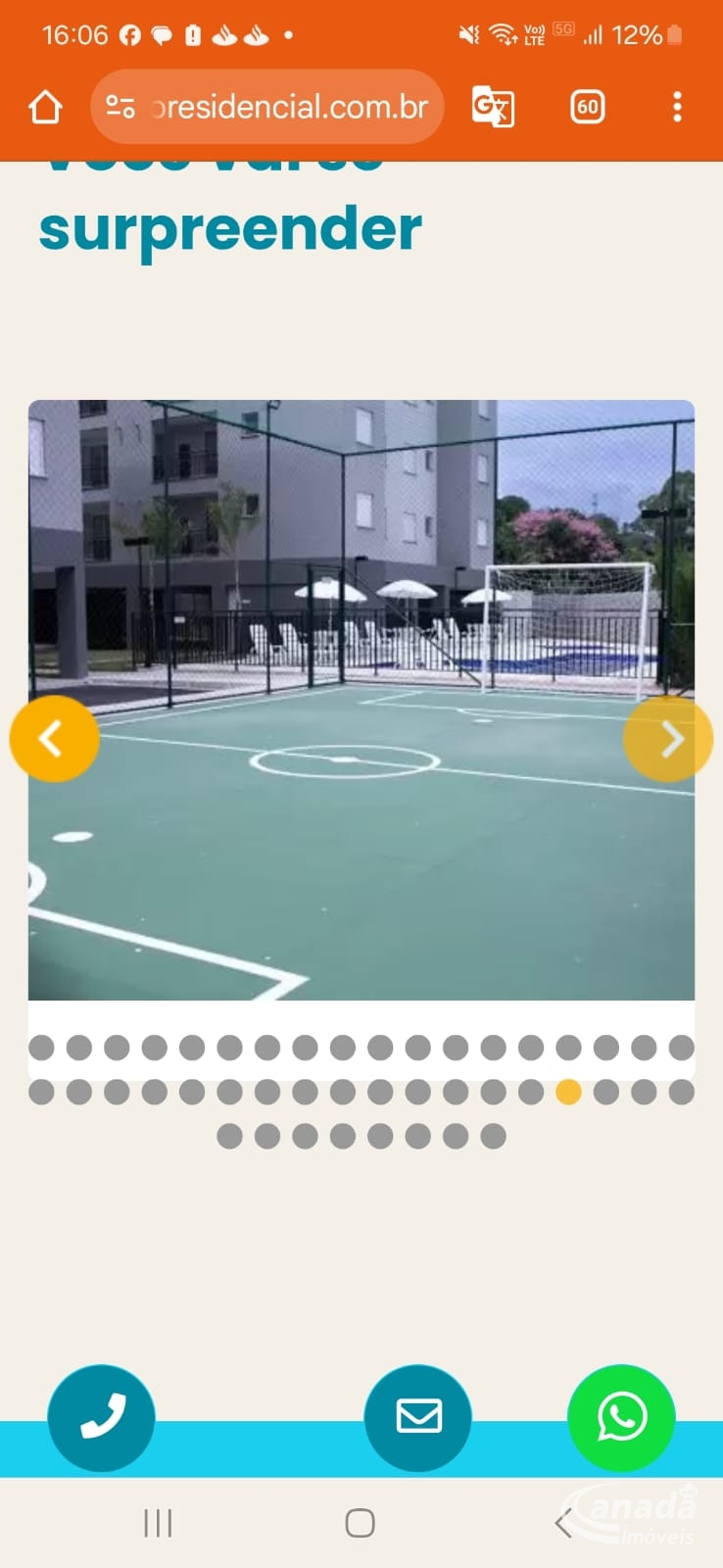Open the site info icon in the address bar
The height and width of the screenshot is (1568, 723).
tap(120, 107)
